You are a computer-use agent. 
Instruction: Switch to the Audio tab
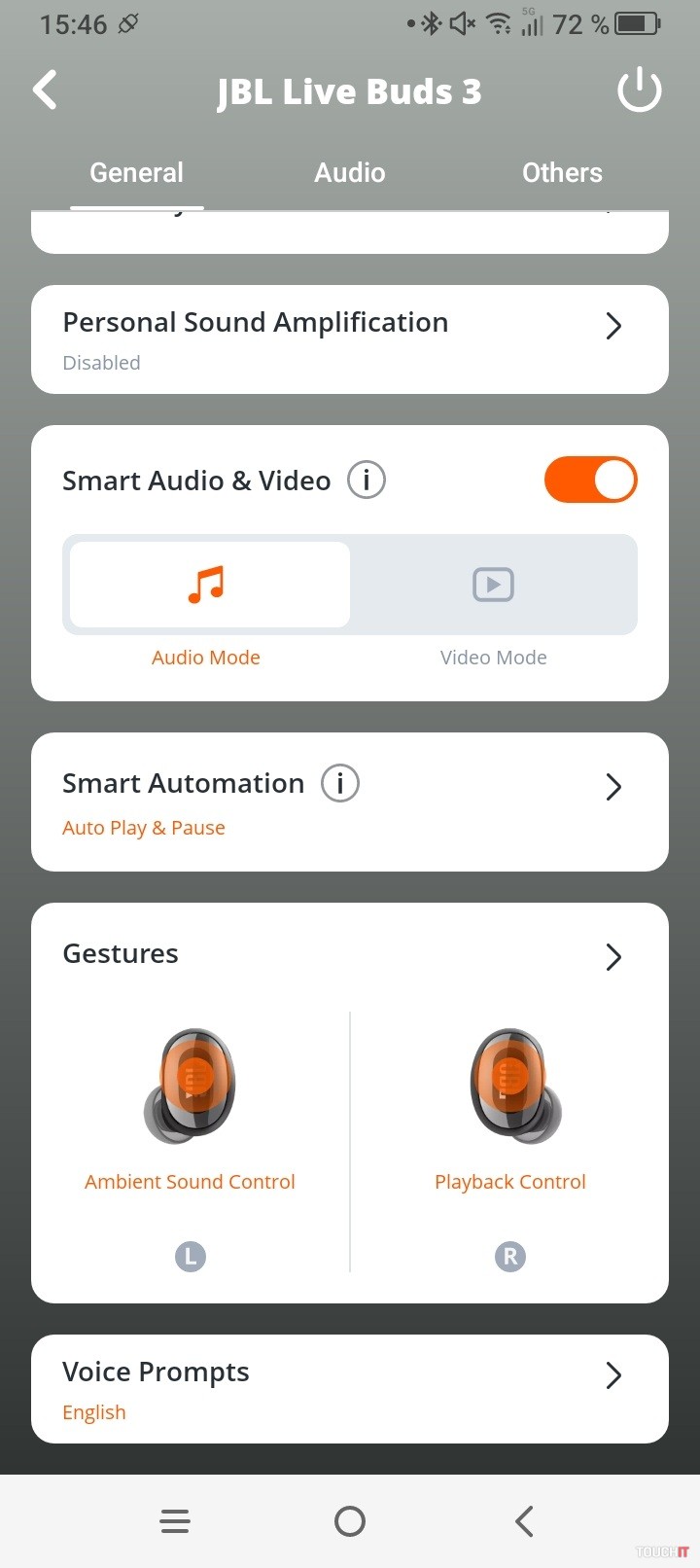[x=350, y=173]
